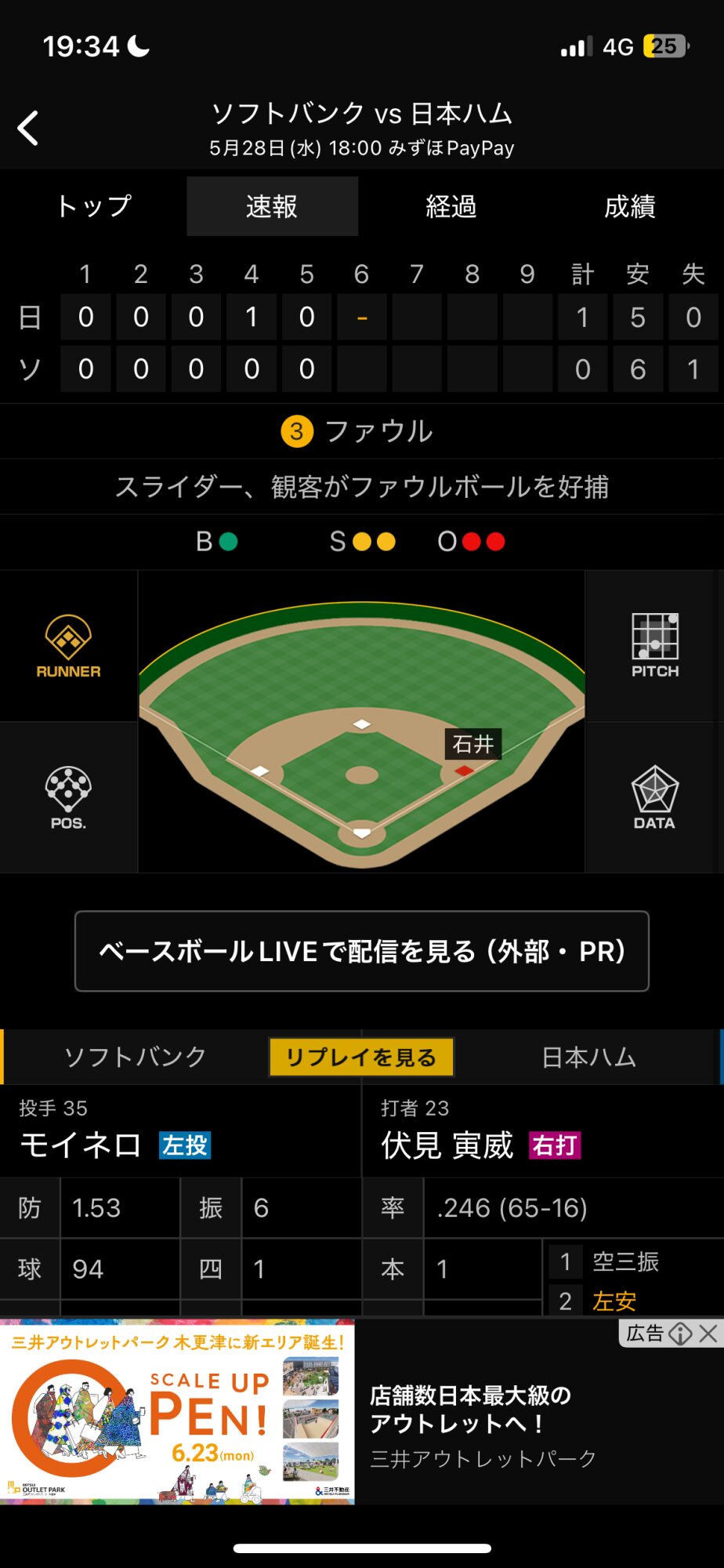Switch to the トップ tab
This screenshot has height=1568, width=724.
point(94,206)
